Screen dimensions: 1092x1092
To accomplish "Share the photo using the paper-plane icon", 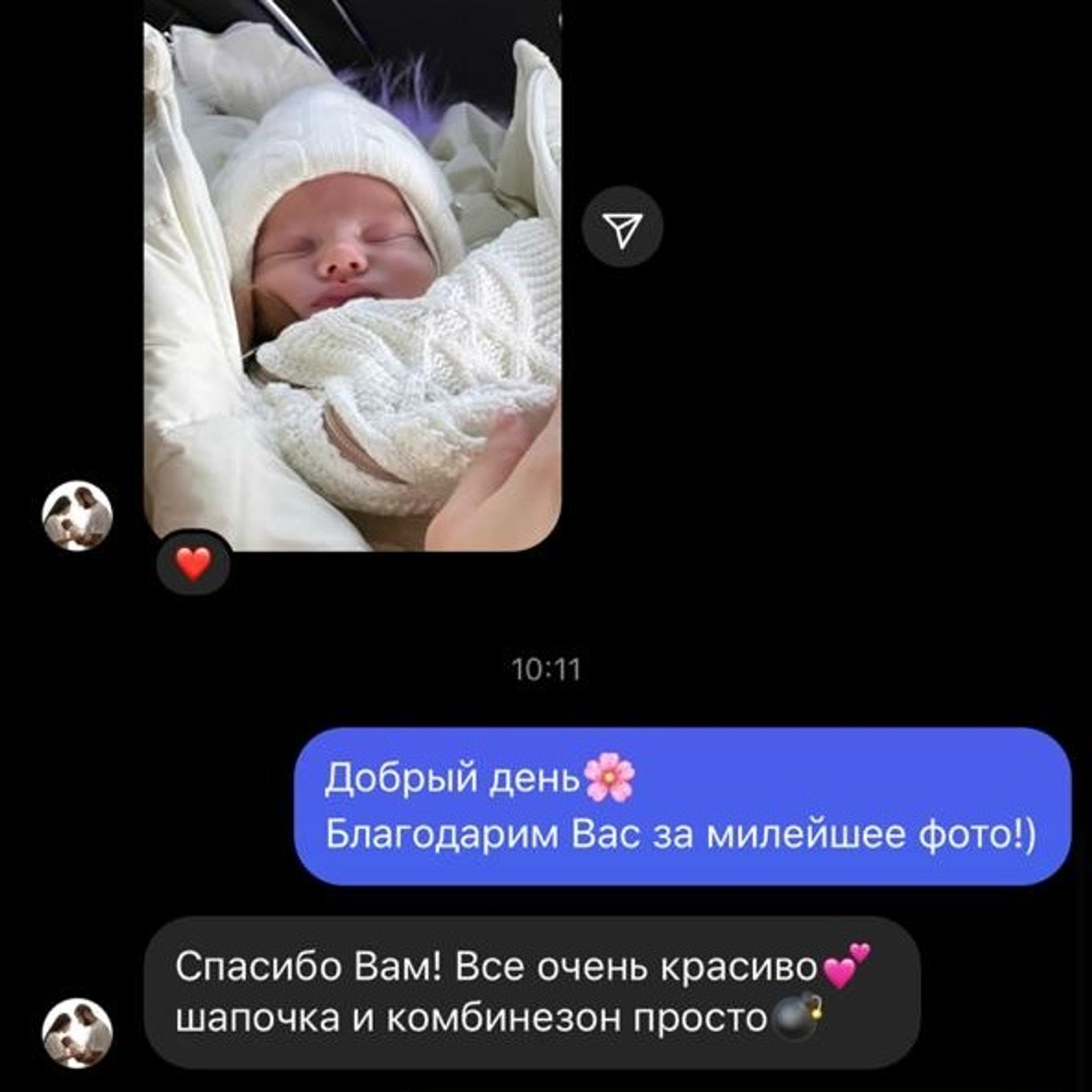I will (623, 227).
